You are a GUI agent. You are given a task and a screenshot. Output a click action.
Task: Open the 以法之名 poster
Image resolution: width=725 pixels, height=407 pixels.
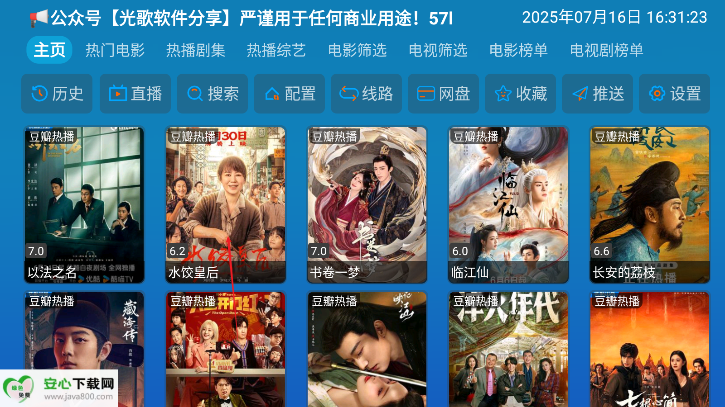[85, 204]
